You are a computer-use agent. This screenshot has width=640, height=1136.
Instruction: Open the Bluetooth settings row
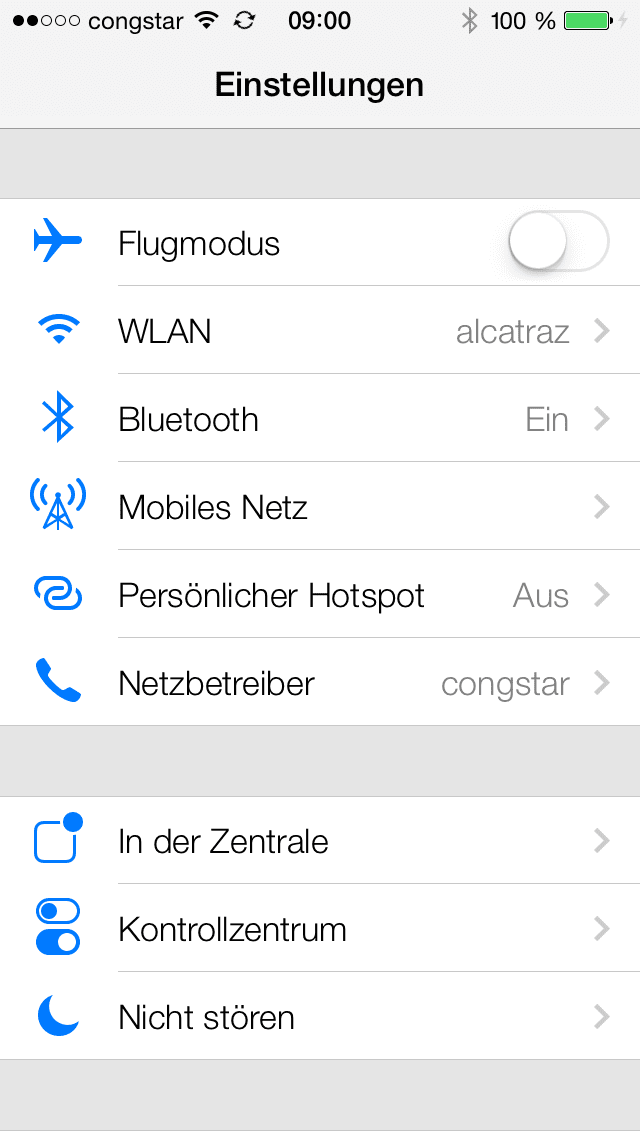tap(320, 419)
